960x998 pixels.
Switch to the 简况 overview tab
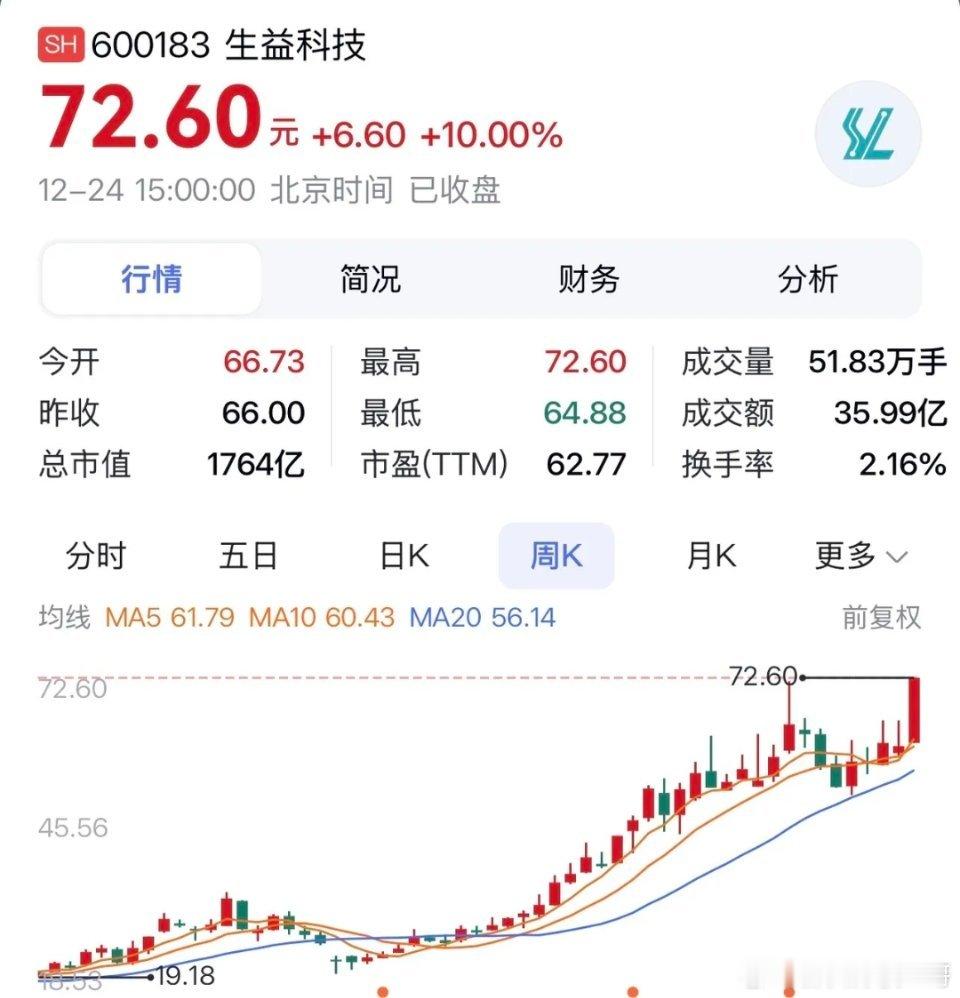(x=370, y=281)
